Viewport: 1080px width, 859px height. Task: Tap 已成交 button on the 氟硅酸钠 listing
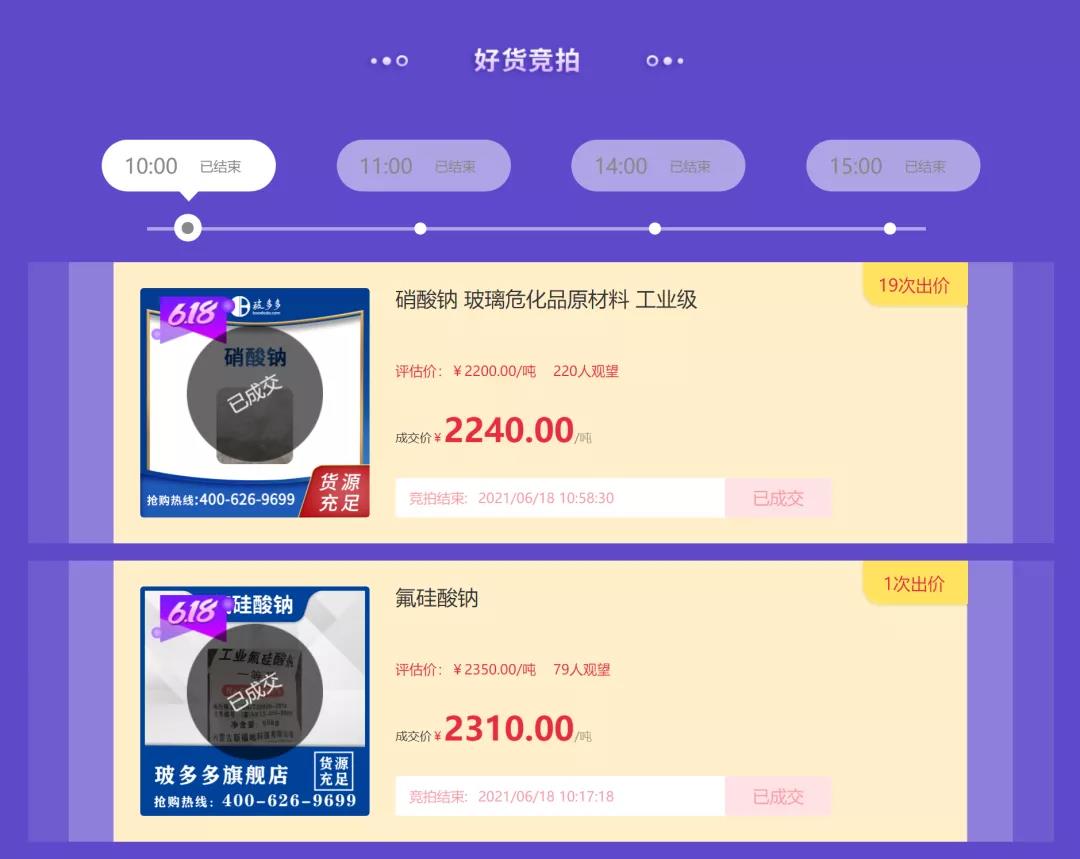(x=778, y=796)
